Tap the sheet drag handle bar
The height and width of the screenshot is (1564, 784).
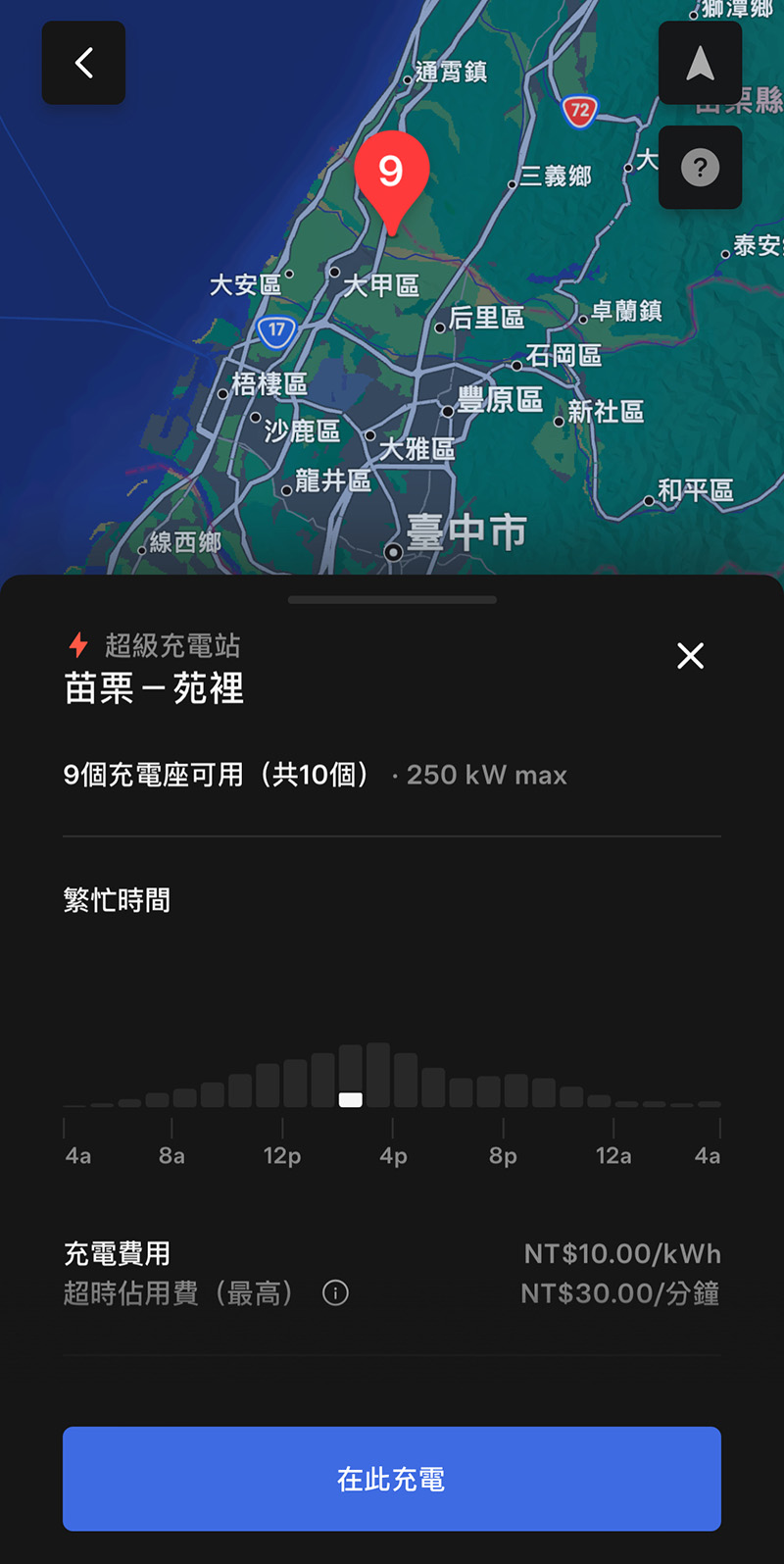click(392, 599)
